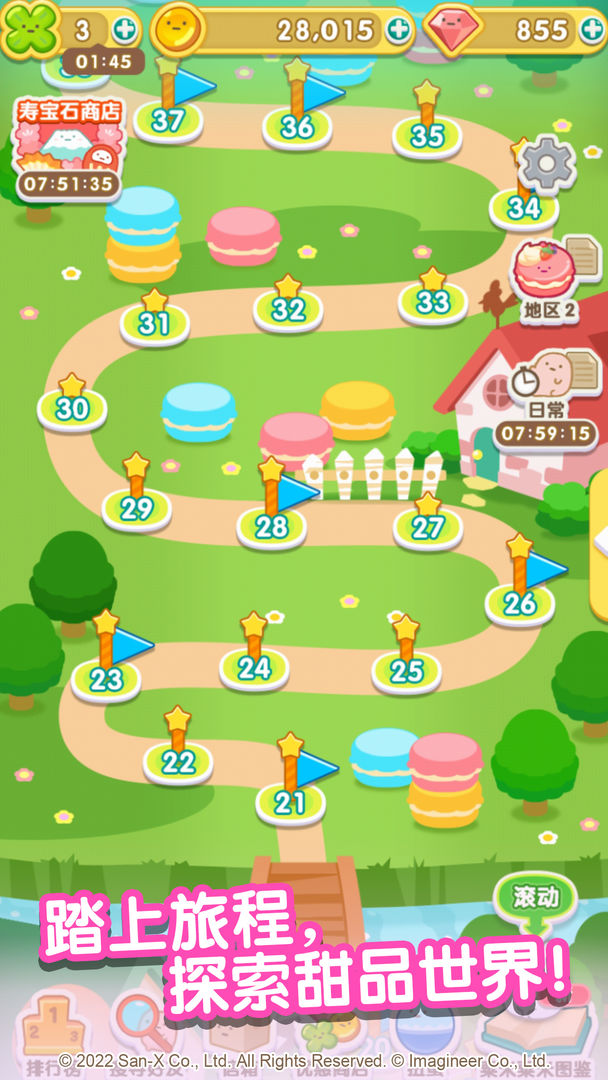
Task: Add more clover lives with plus
Action: point(125,29)
